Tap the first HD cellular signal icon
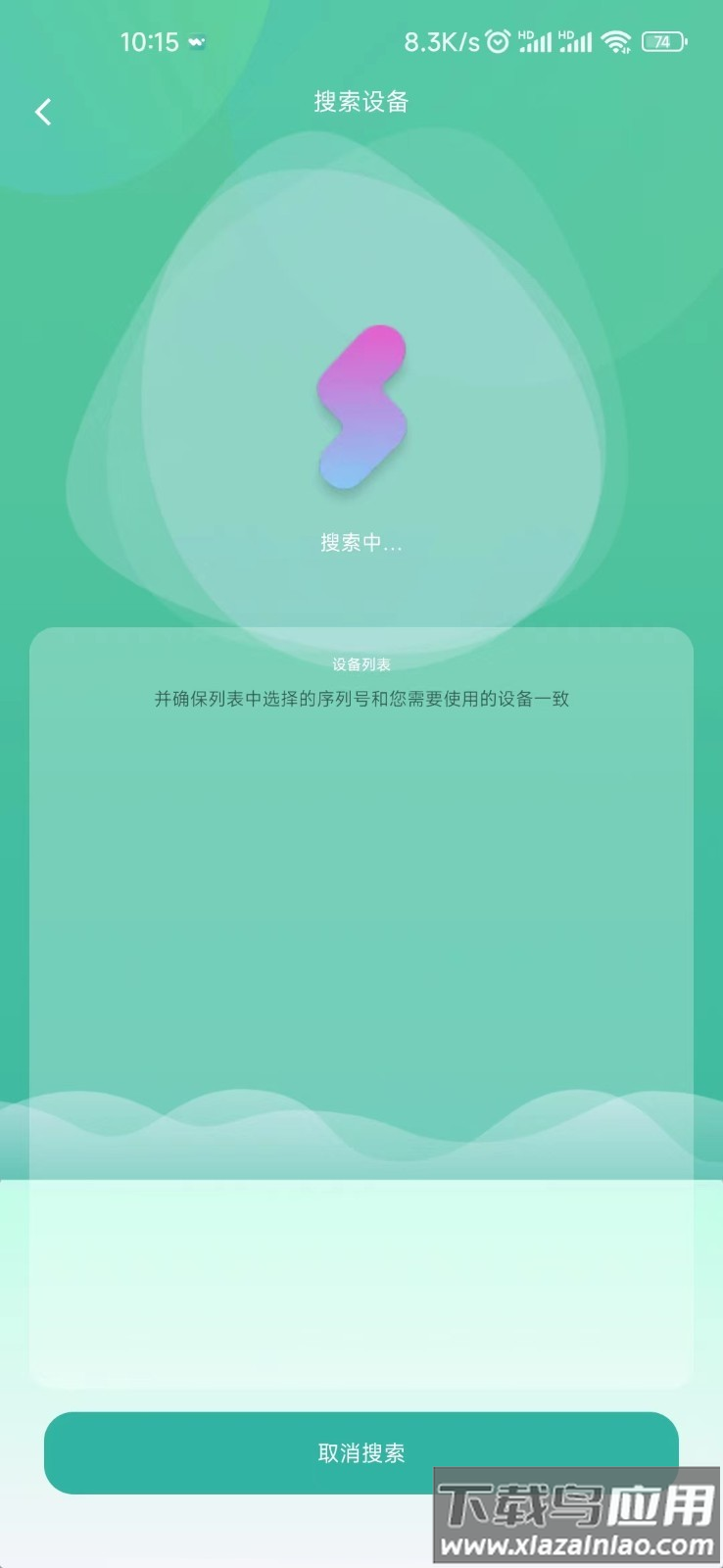The image size is (723, 1568). (x=537, y=41)
